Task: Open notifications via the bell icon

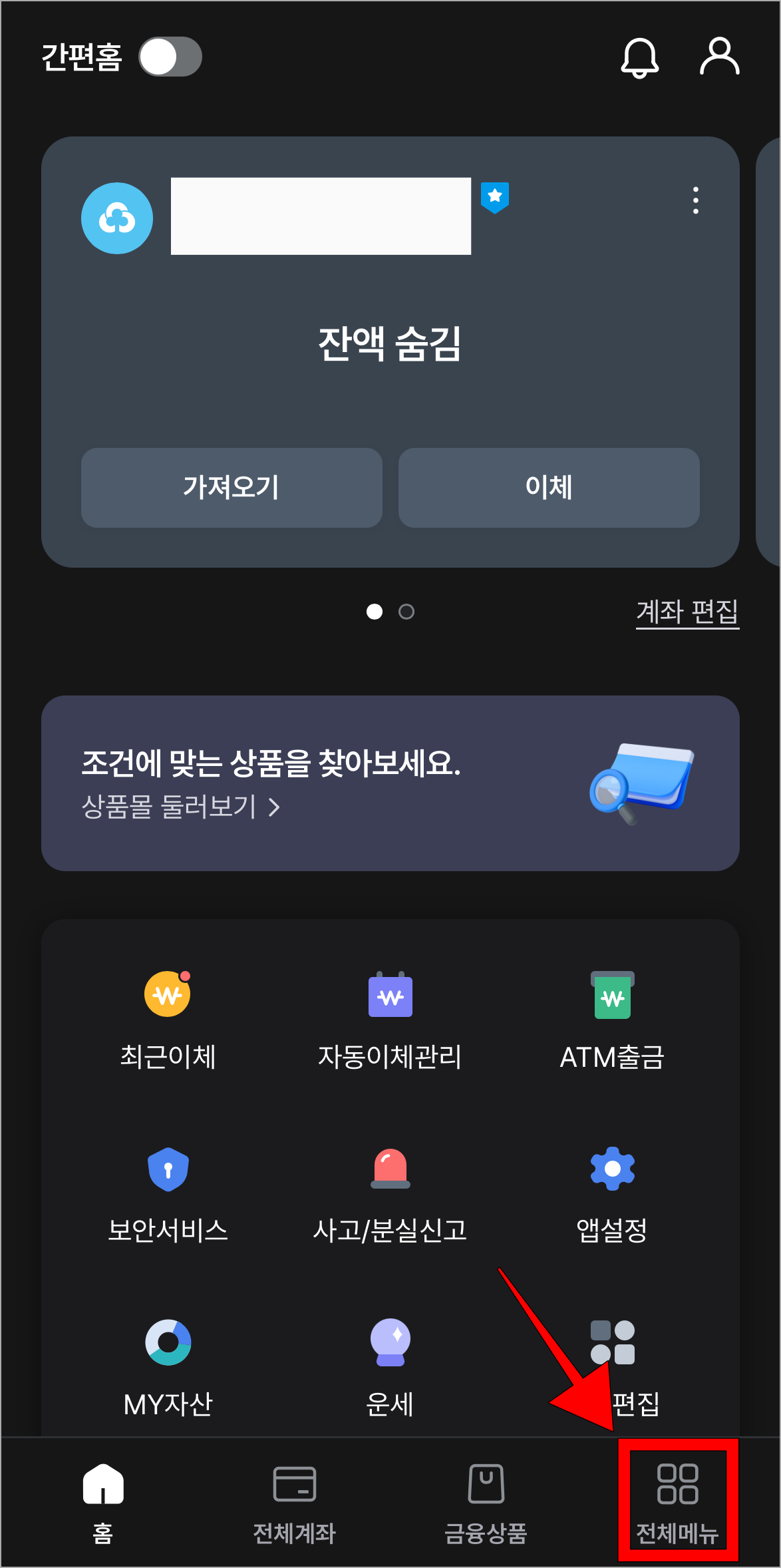Action: coord(639,57)
